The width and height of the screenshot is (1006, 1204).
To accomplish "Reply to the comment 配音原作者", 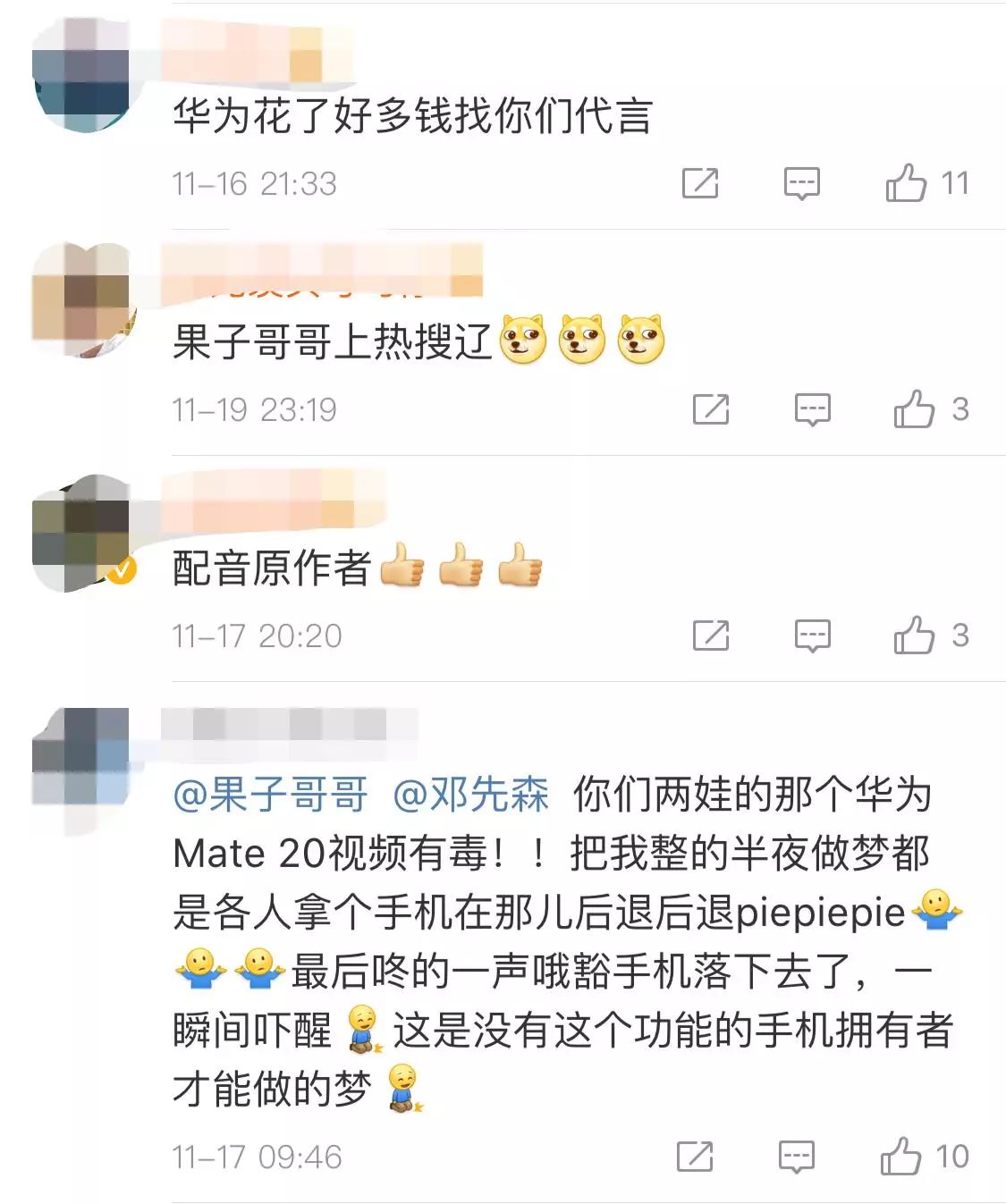I will point(812,636).
